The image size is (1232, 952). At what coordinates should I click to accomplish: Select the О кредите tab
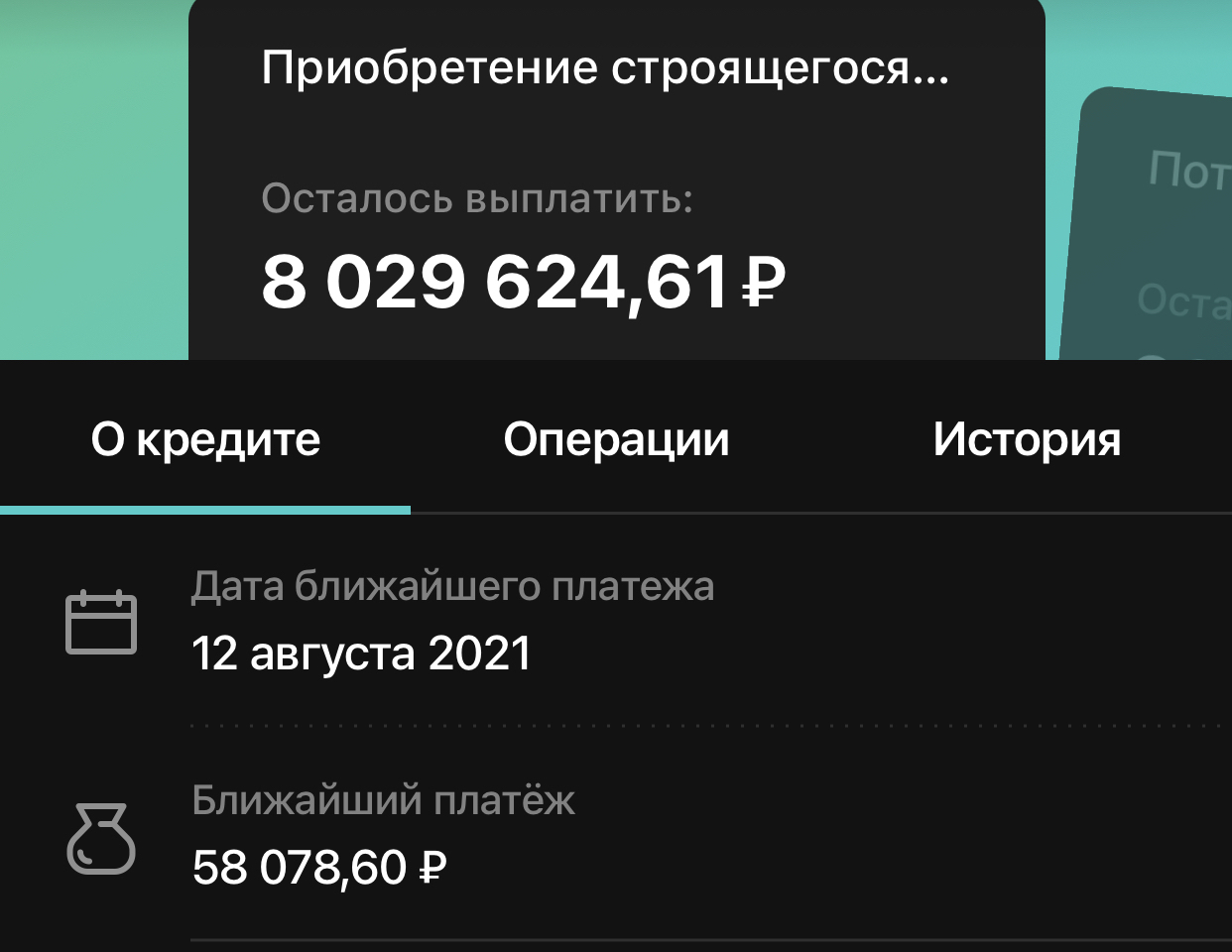click(205, 439)
